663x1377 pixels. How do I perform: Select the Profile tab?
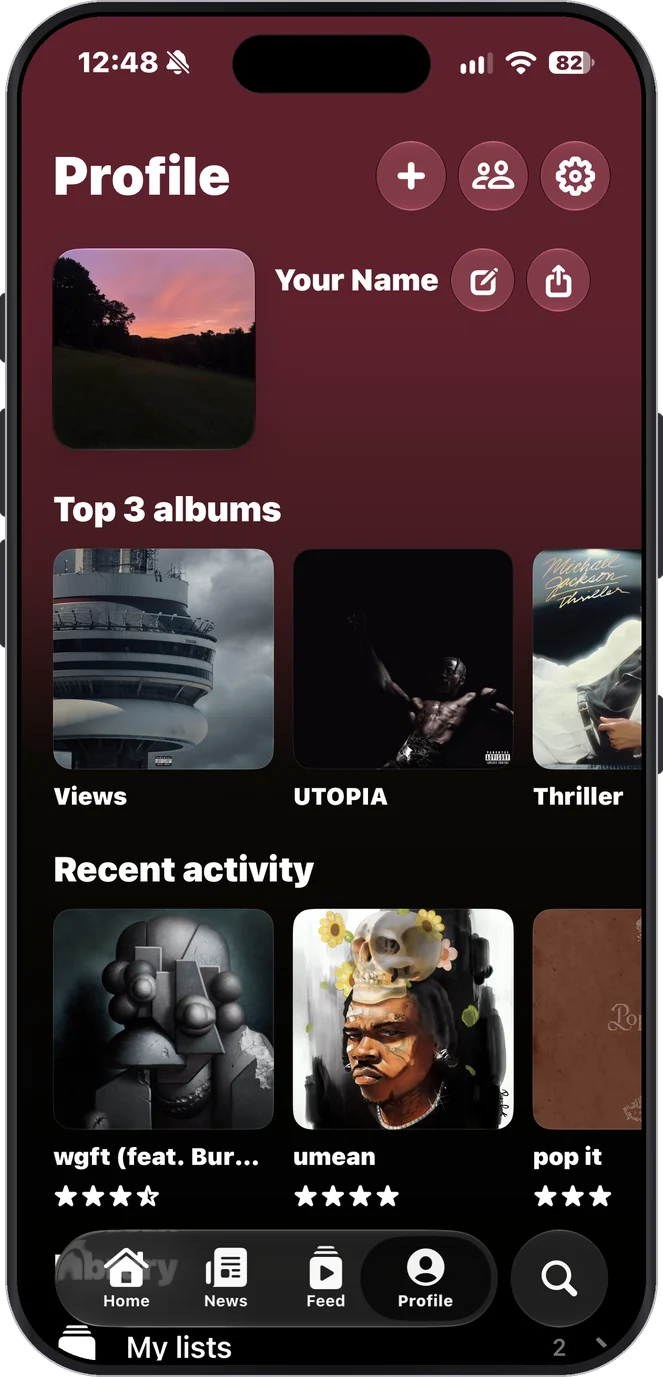426,1278
